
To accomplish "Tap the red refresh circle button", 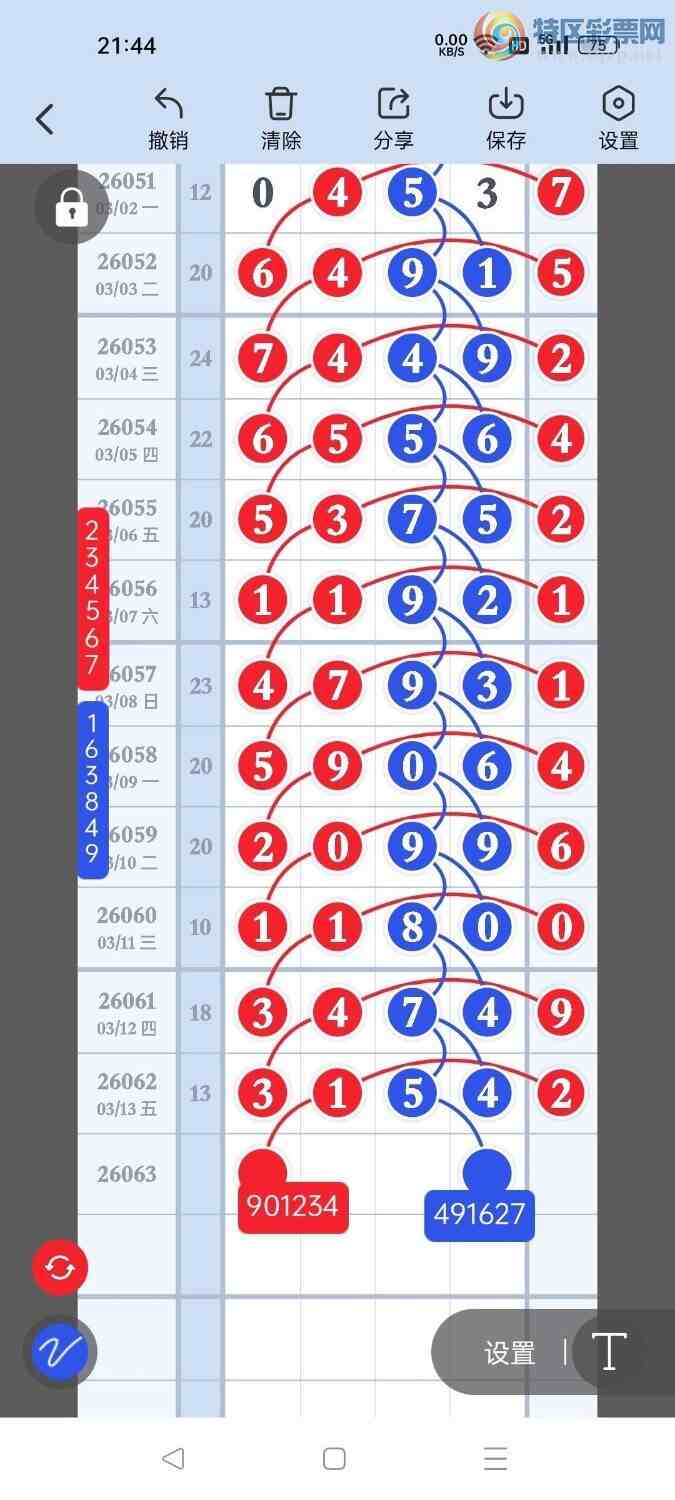I will [x=60, y=1268].
